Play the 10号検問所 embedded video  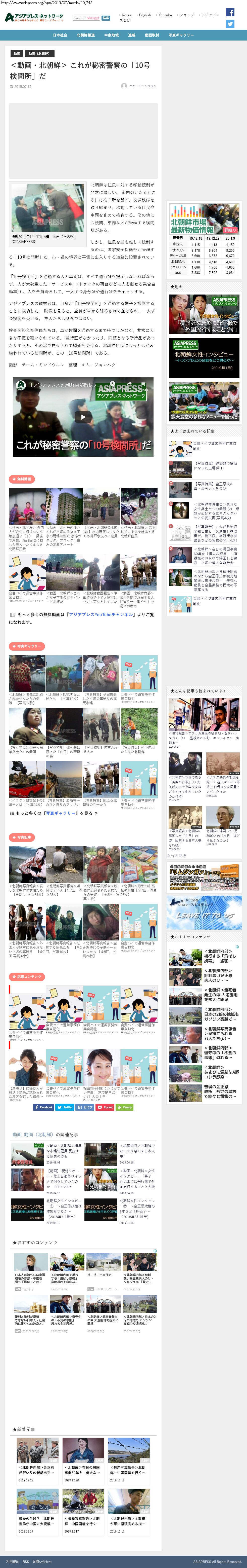83,417
